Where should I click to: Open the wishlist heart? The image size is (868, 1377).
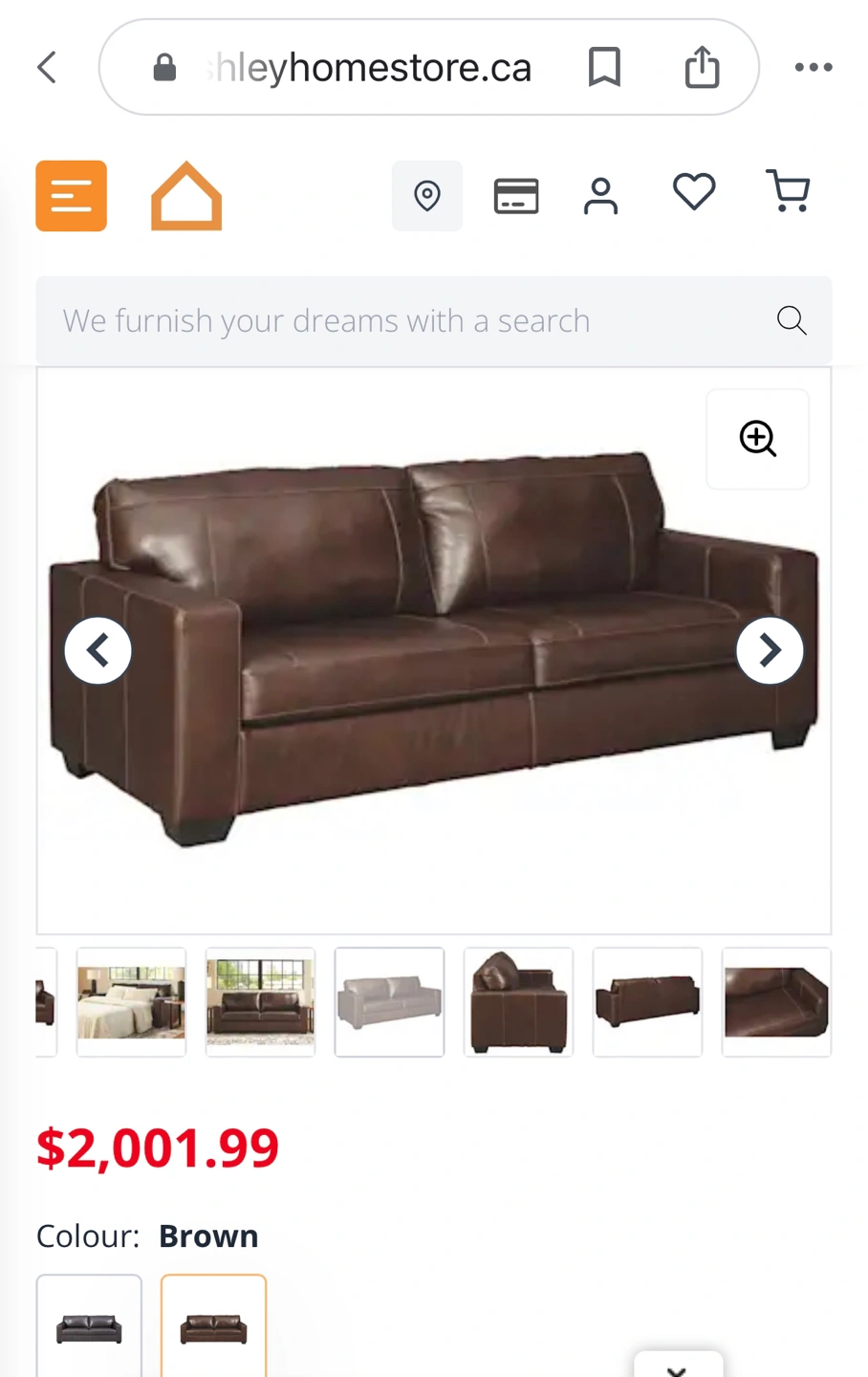[694, 192]
